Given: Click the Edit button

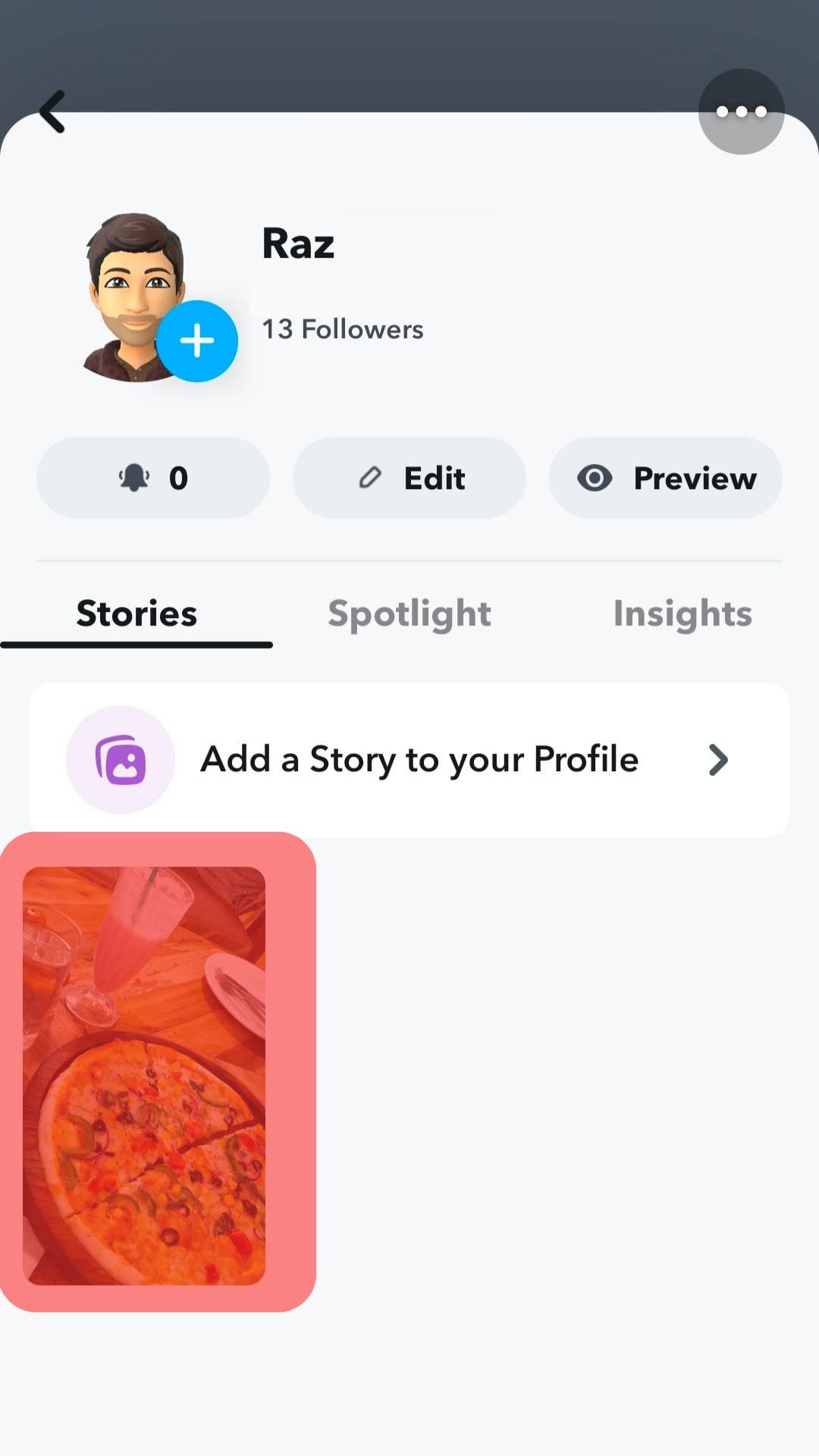Looking at the screenshot, I should [x=409, y=478].
